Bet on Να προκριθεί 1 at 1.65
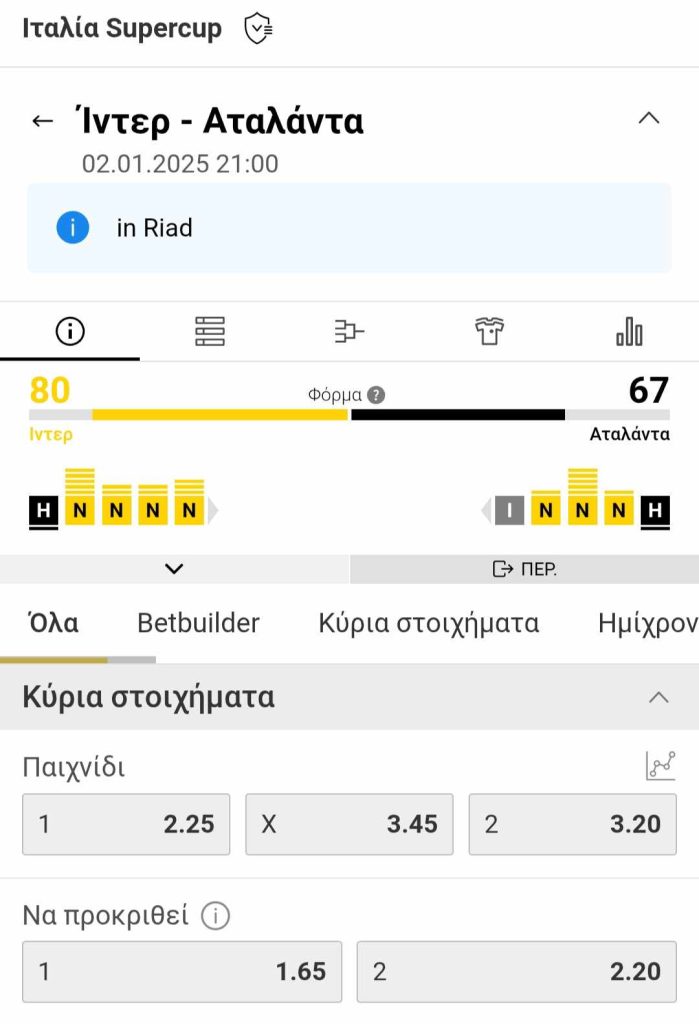The image size is (699, 1024). coord(182,971)
